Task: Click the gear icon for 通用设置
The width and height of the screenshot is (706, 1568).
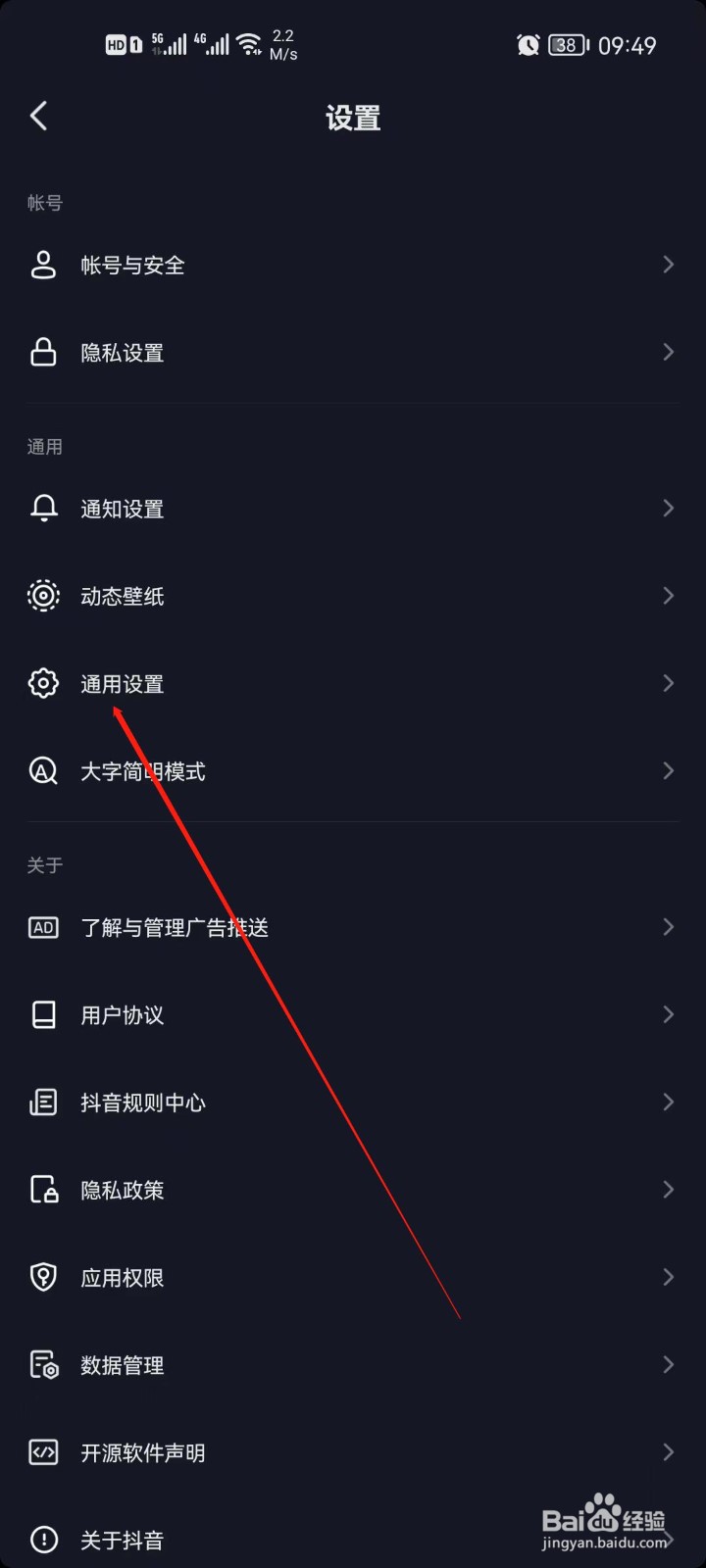Action: [43, 683]
